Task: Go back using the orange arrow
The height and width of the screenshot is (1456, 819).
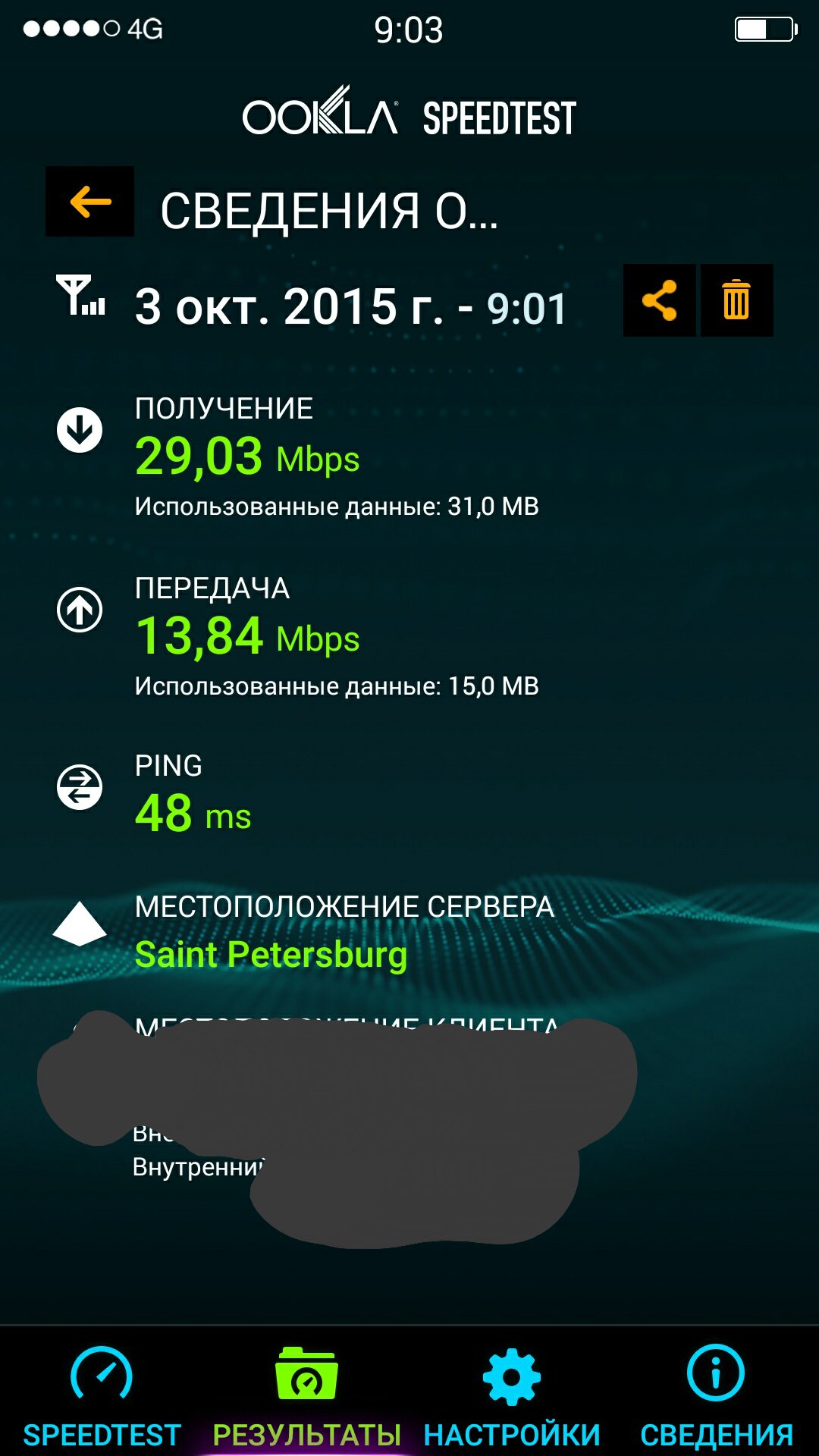Action: pos(89,202)
